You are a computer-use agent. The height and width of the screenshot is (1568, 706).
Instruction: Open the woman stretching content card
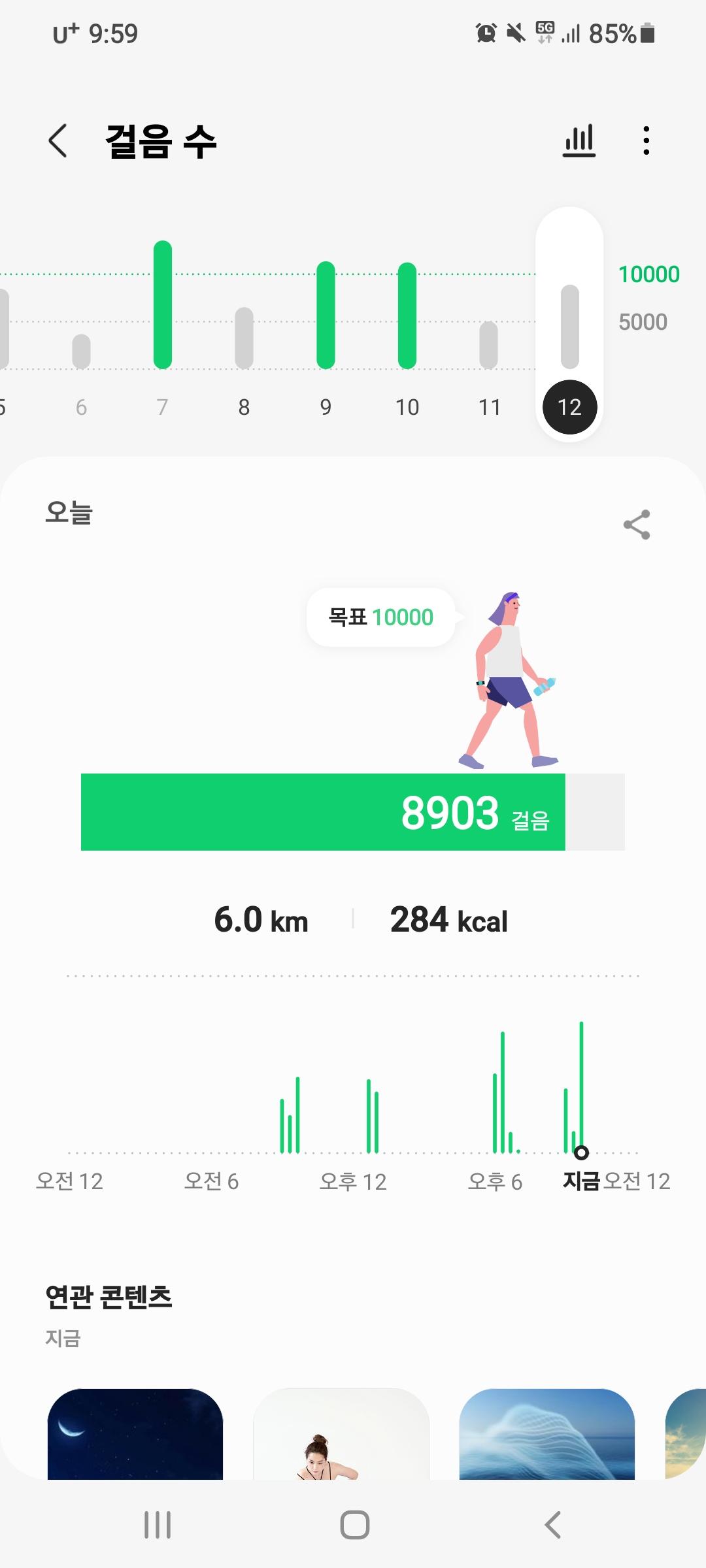click(341, 1434)
